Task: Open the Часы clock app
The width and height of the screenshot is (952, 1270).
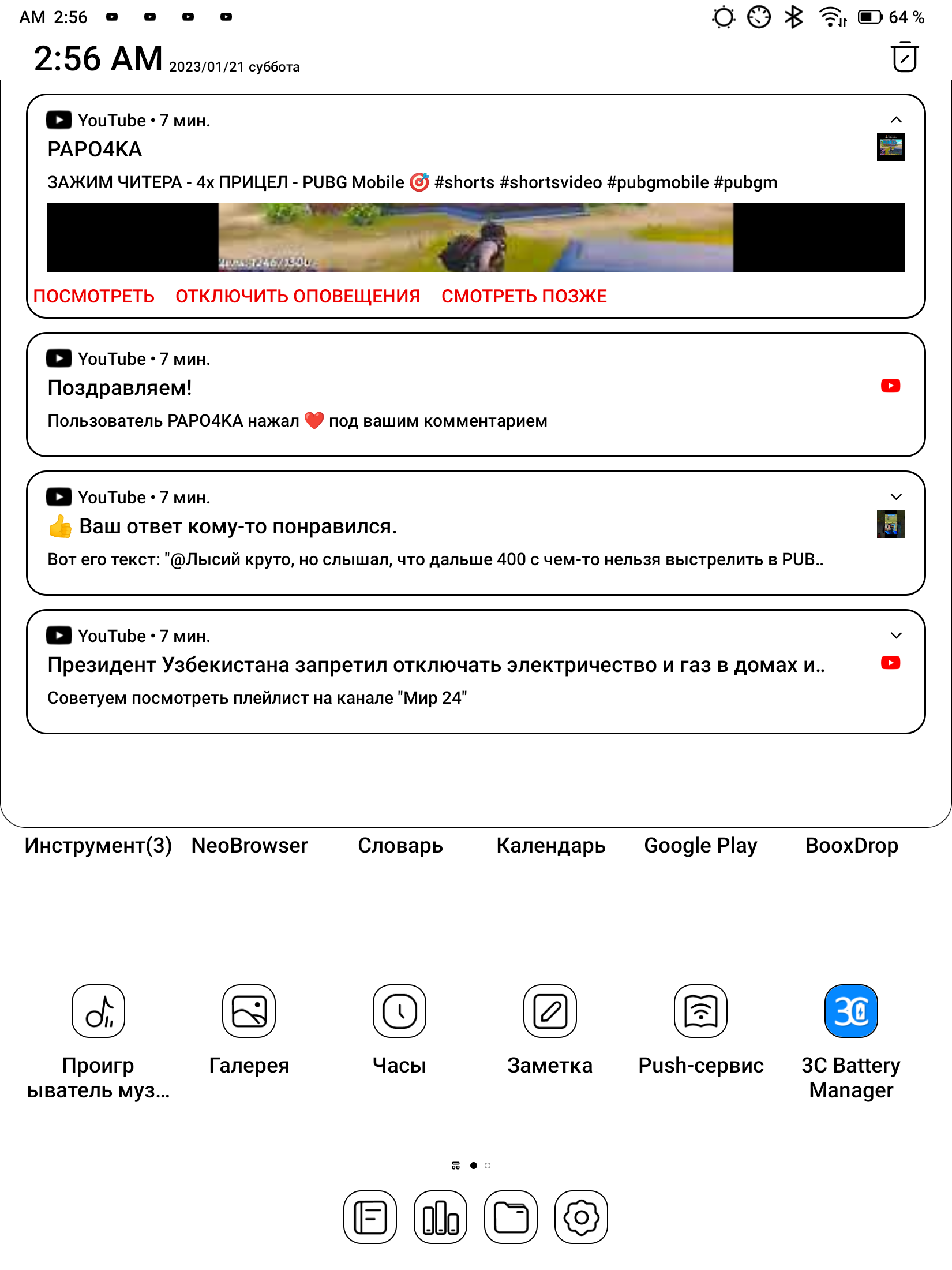Action: pyautogui.click(x=399, y=1011)
